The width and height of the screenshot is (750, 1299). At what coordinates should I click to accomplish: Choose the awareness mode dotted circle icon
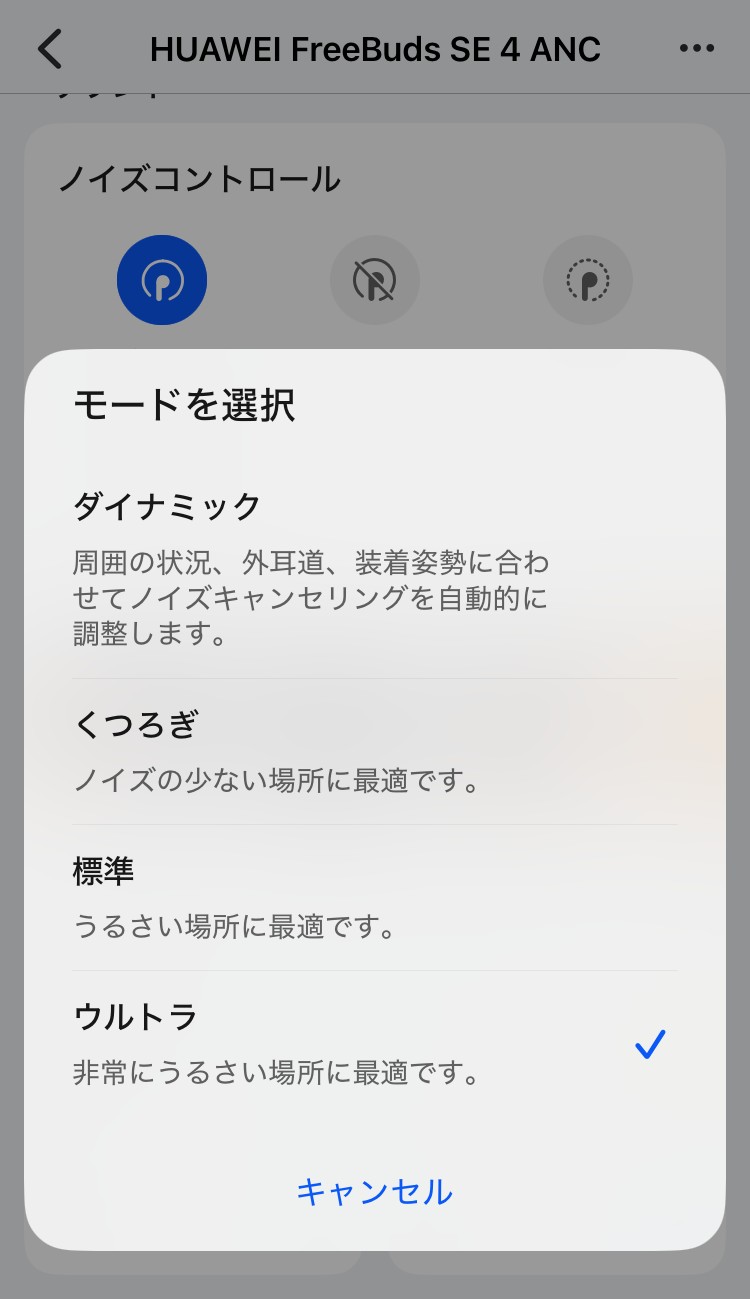(x=587, y=280)
